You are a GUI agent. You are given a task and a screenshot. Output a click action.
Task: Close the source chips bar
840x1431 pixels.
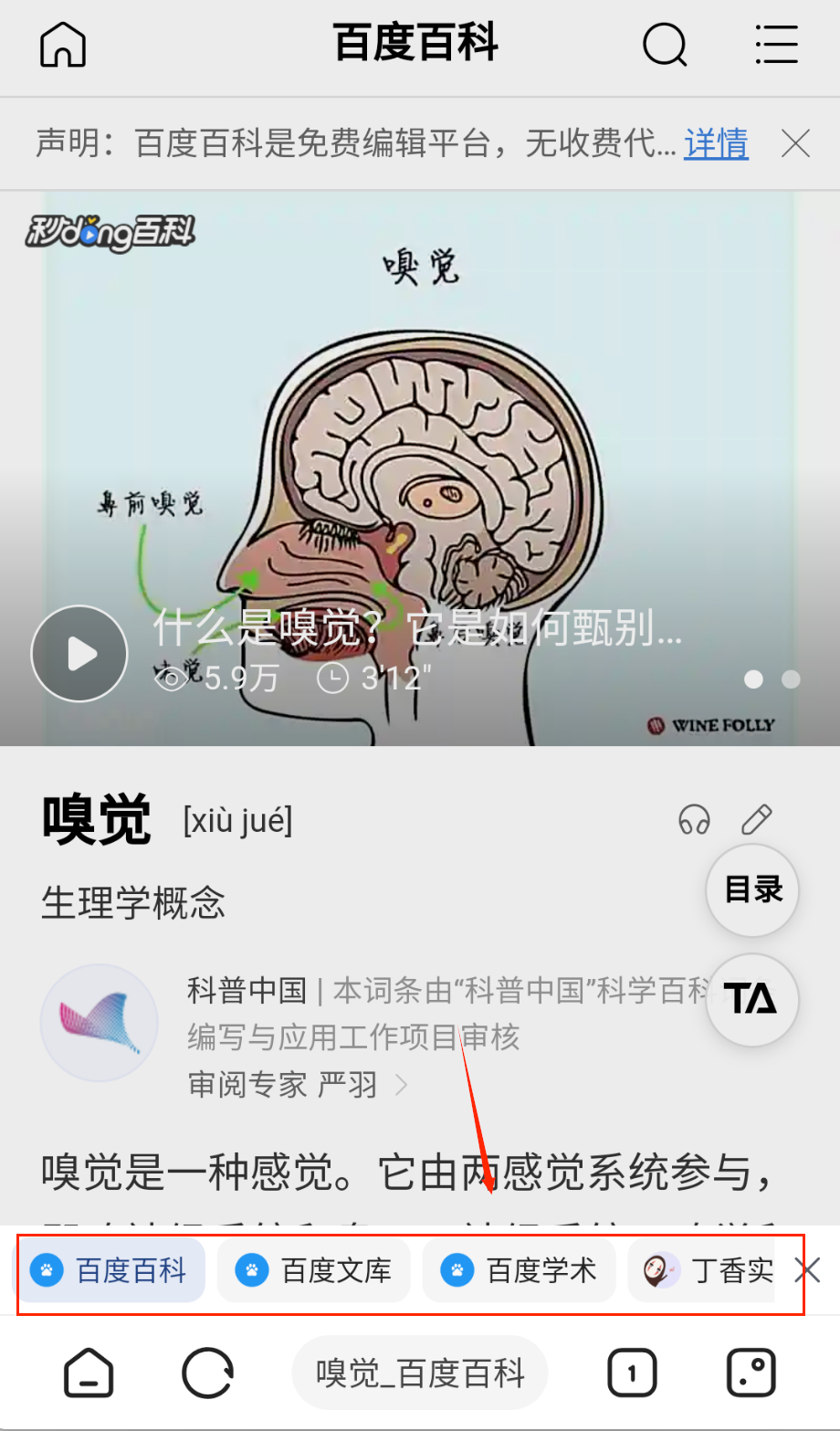coord(807,1270)
